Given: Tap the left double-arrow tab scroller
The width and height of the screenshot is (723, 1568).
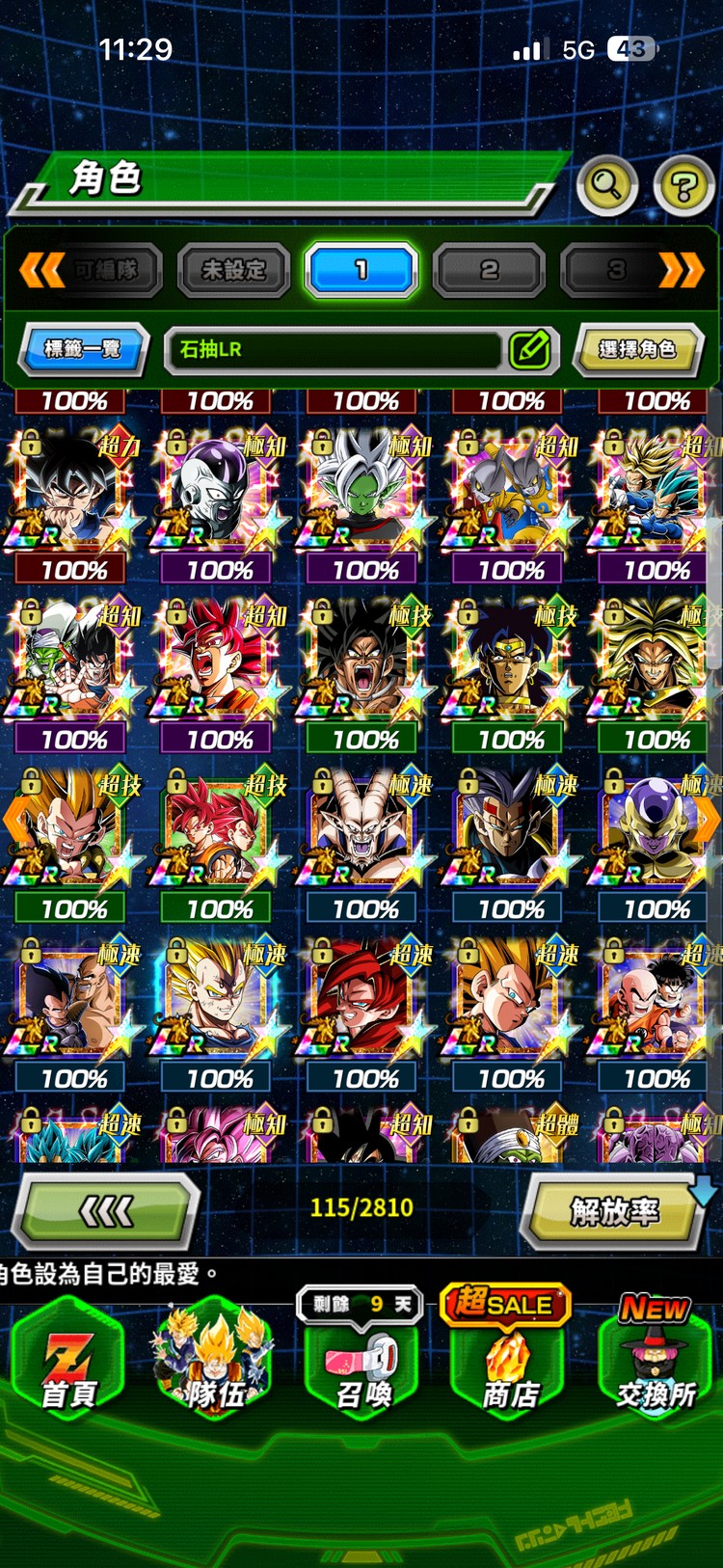Looking at the screenshot, I should 41,270.
